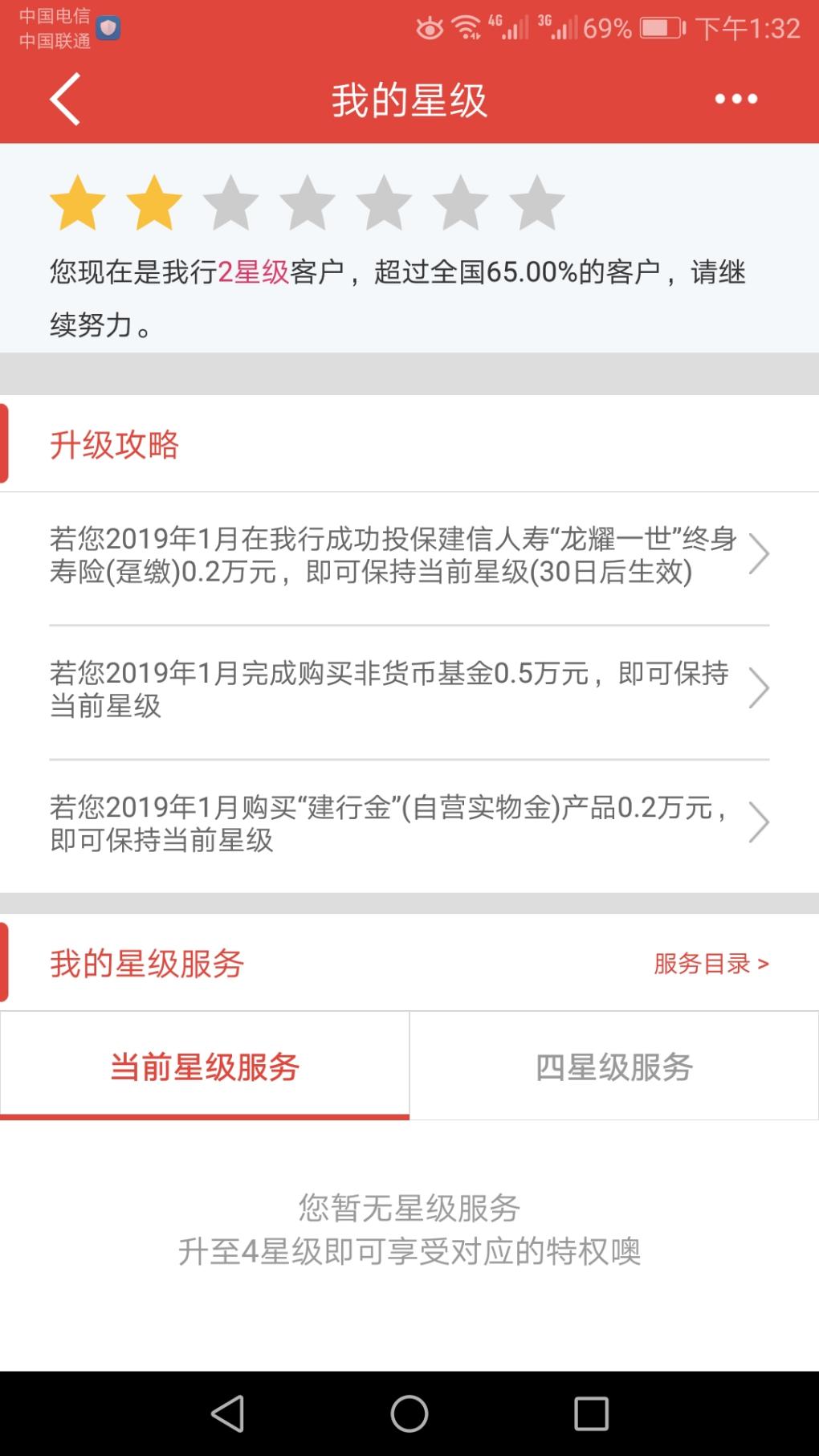
Task: Open recent apps from navigation bar
Action: click(x=591, y=1413)
